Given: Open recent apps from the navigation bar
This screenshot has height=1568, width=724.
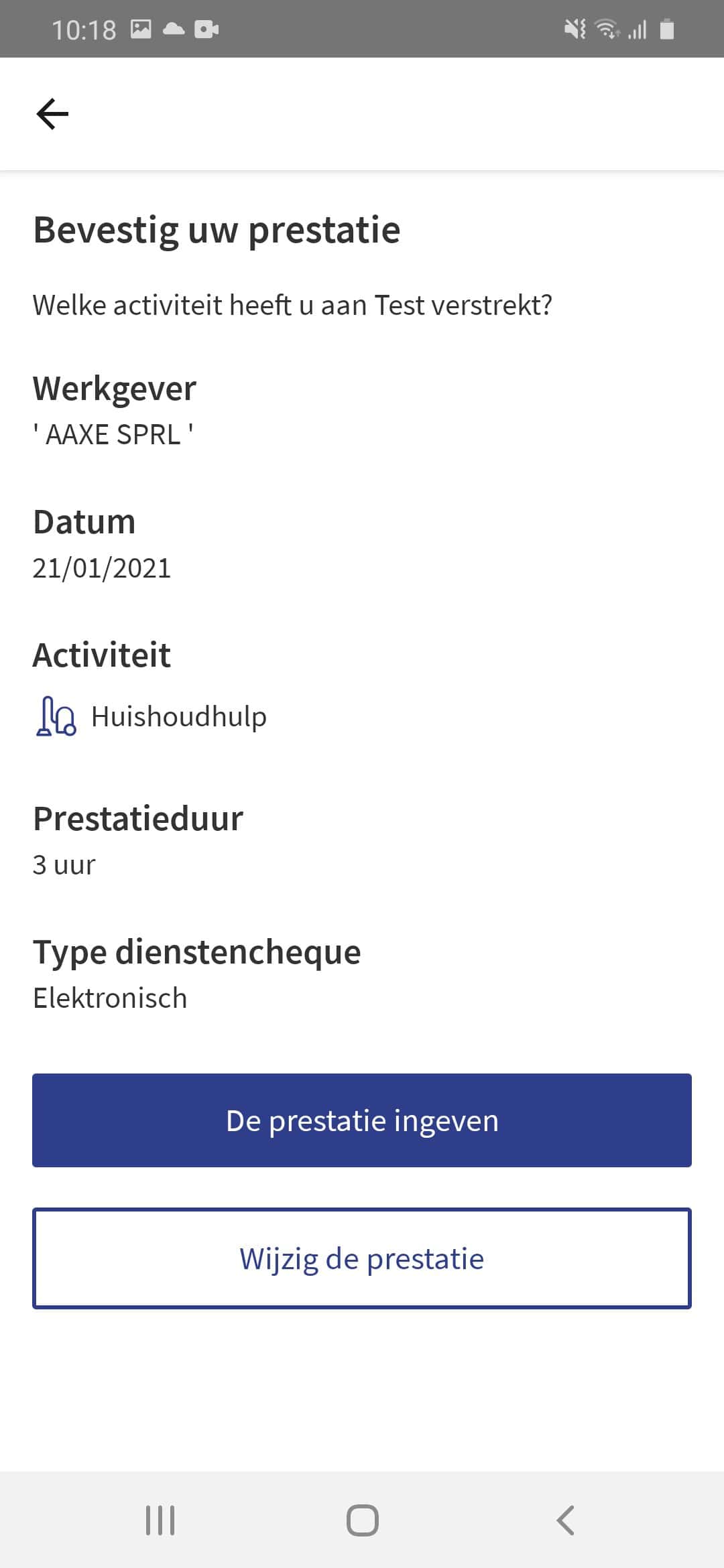Looking at the screenshot, I should pos(160,1520).
